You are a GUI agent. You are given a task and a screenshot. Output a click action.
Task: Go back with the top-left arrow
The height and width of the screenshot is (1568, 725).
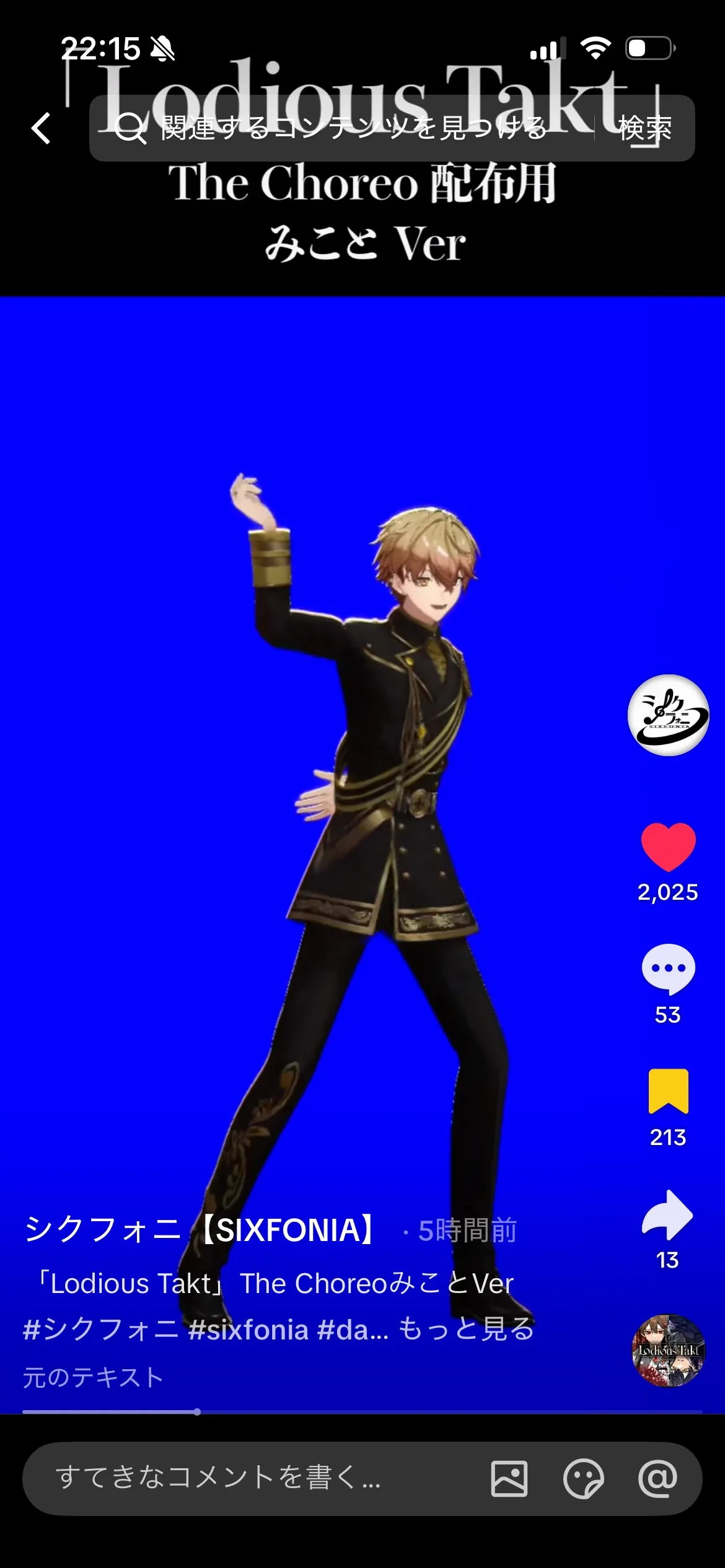41,128
